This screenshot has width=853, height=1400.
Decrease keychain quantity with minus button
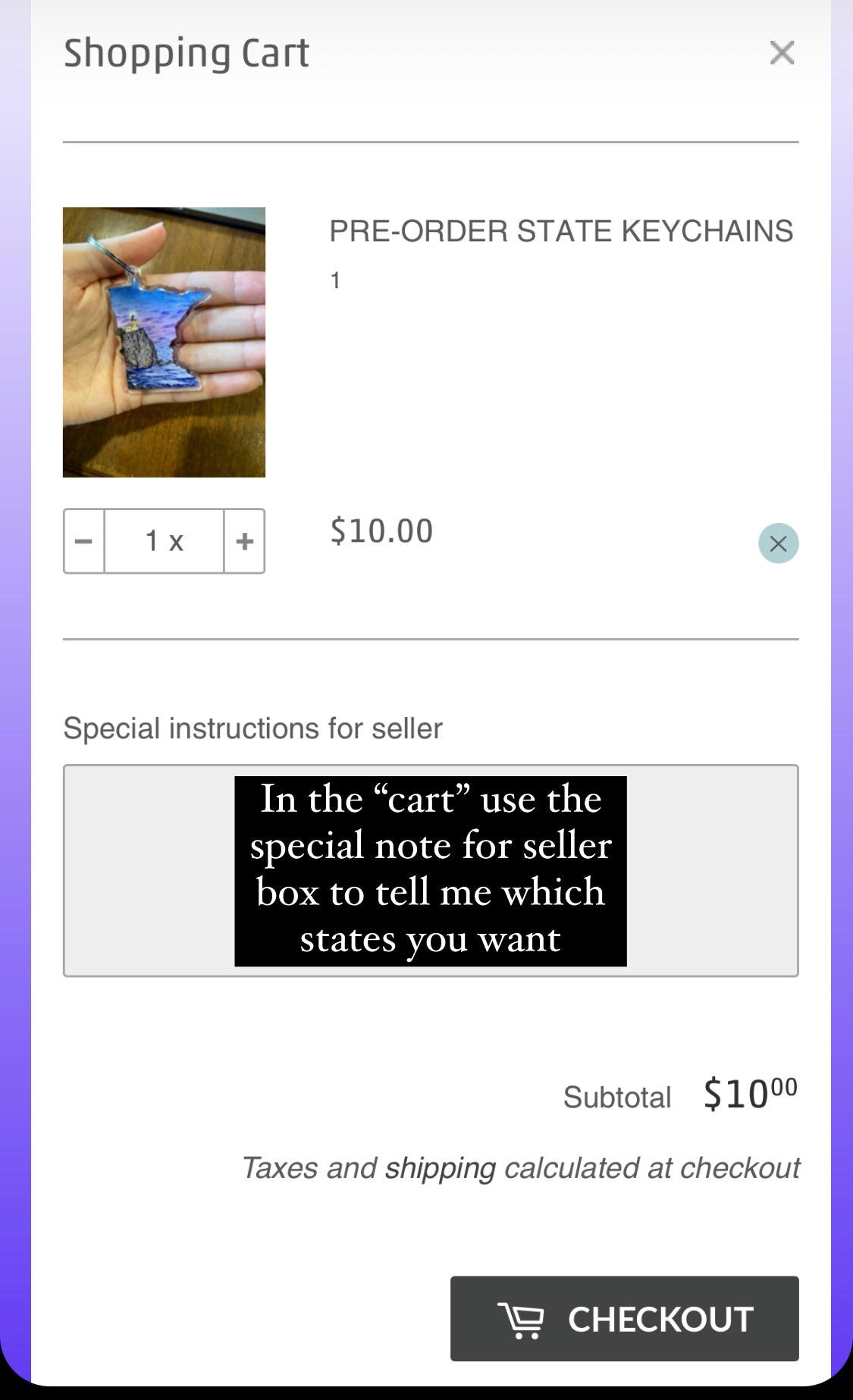click(x=84, y=541)
